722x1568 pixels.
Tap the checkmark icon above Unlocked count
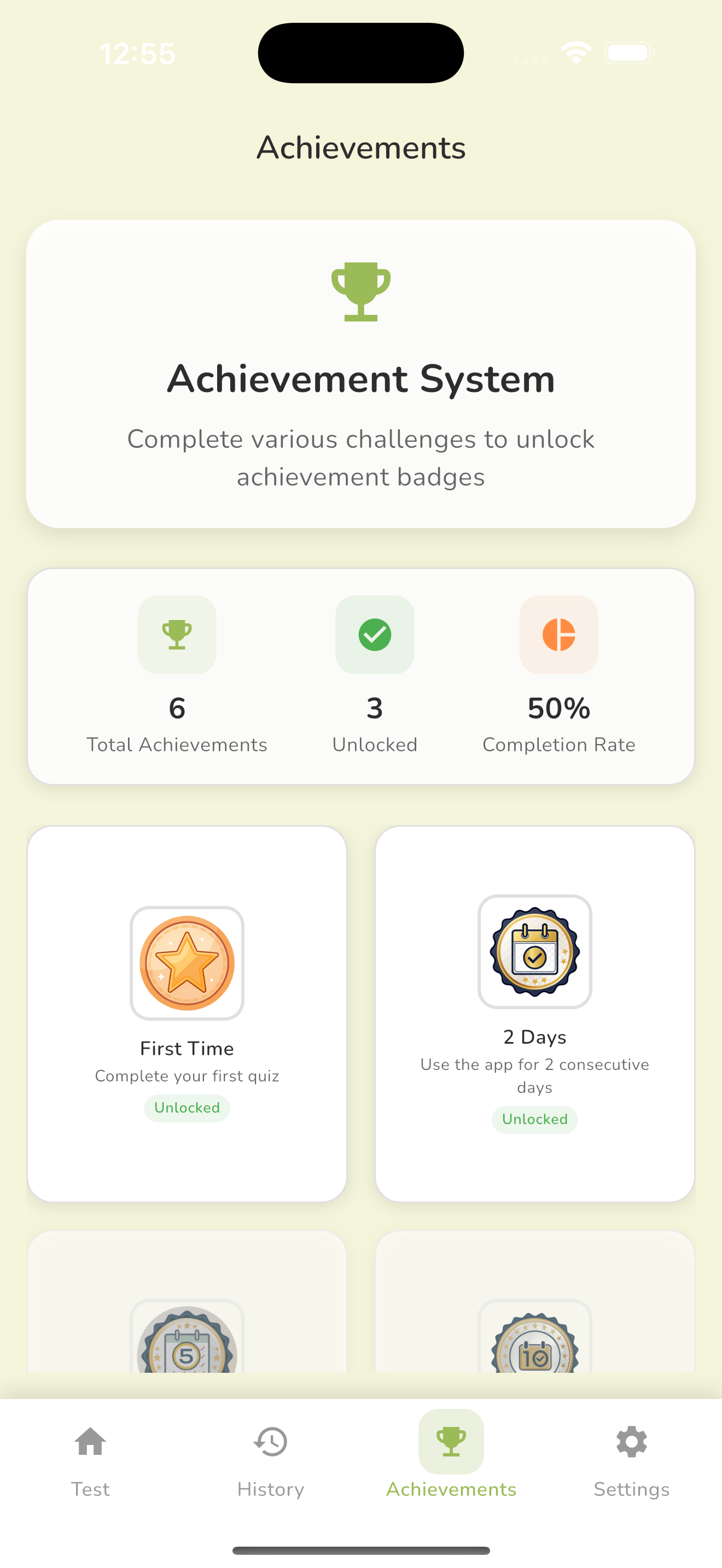point(374,635)
